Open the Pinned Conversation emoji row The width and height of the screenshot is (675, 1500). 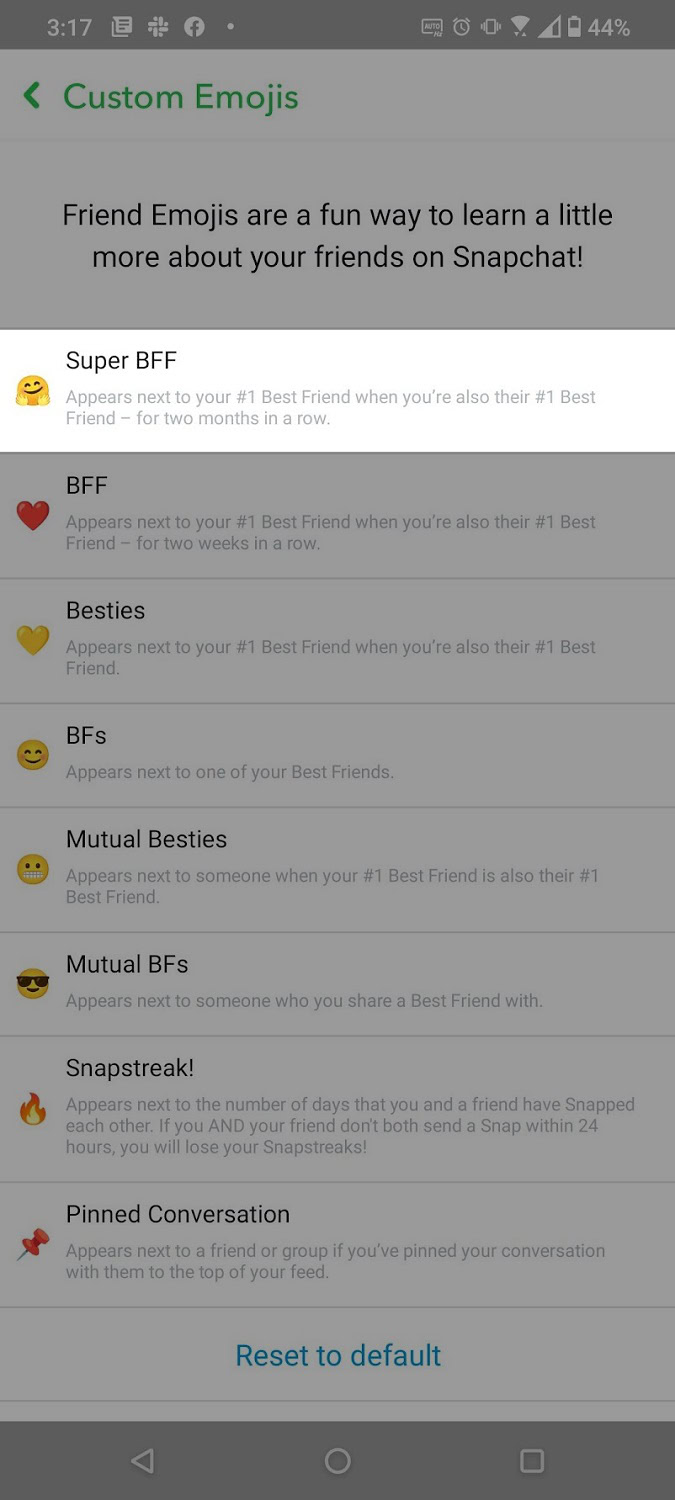click(337, 1244)
